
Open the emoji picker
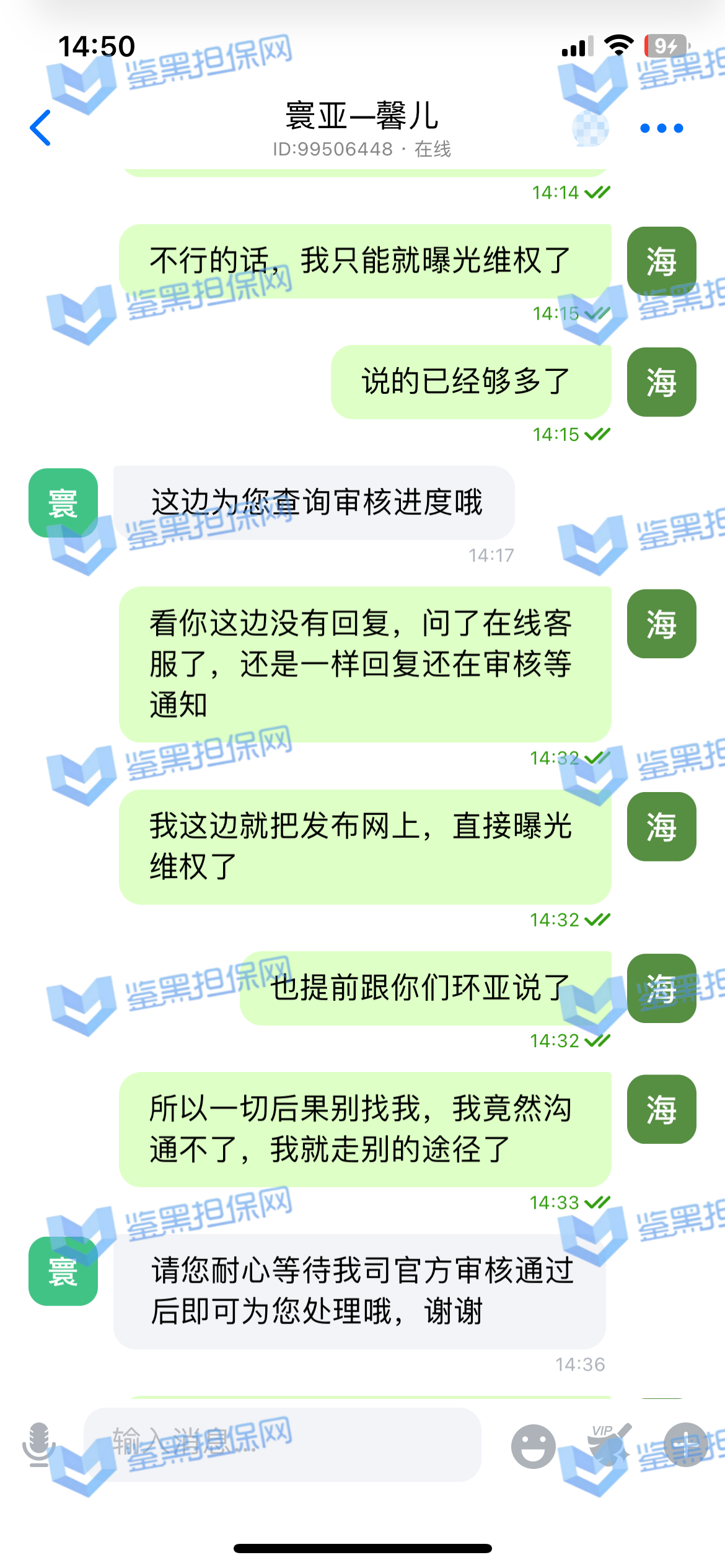click(533, 1446)
